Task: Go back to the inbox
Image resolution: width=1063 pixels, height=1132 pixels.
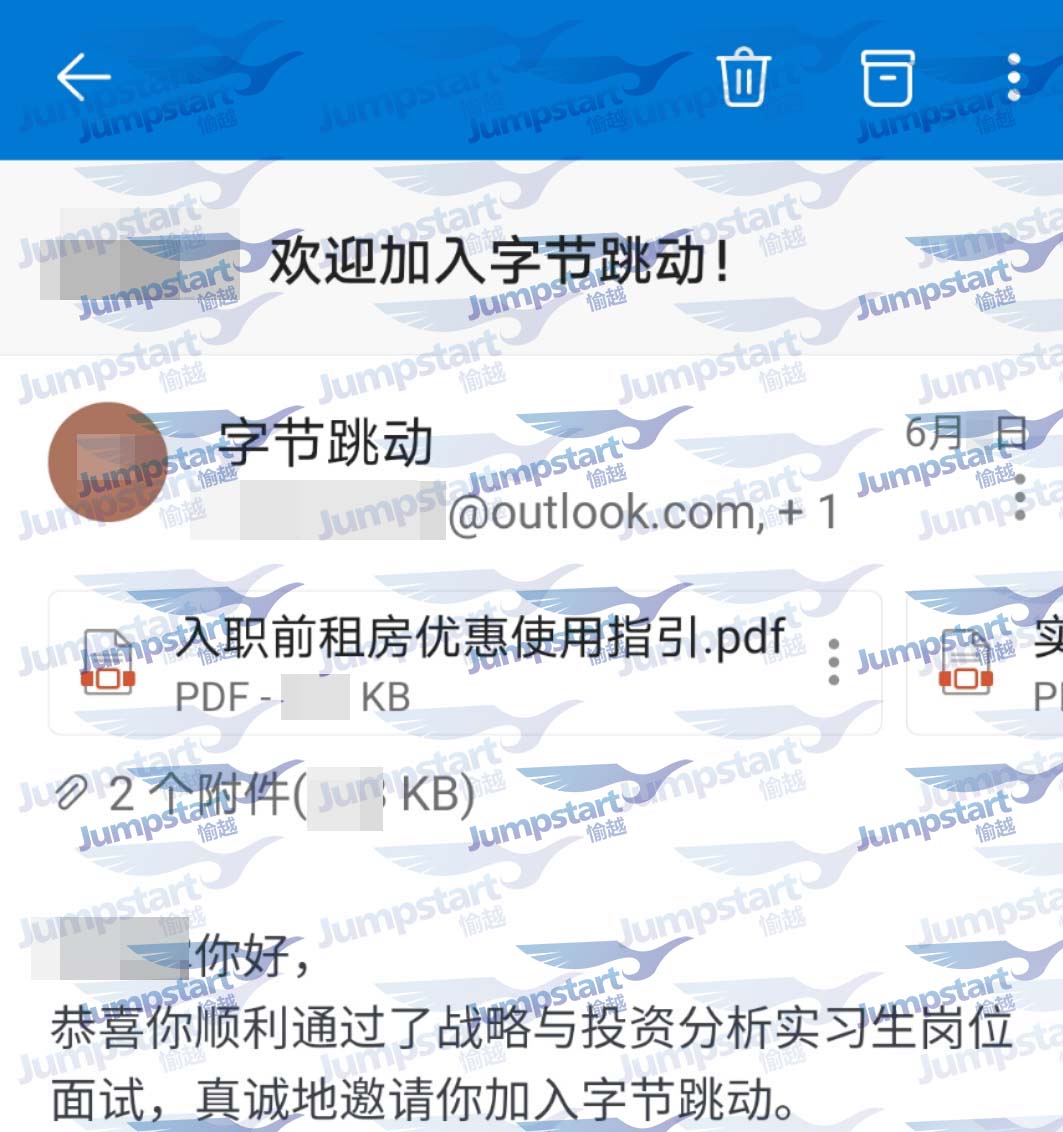Action: coord(83,76)
